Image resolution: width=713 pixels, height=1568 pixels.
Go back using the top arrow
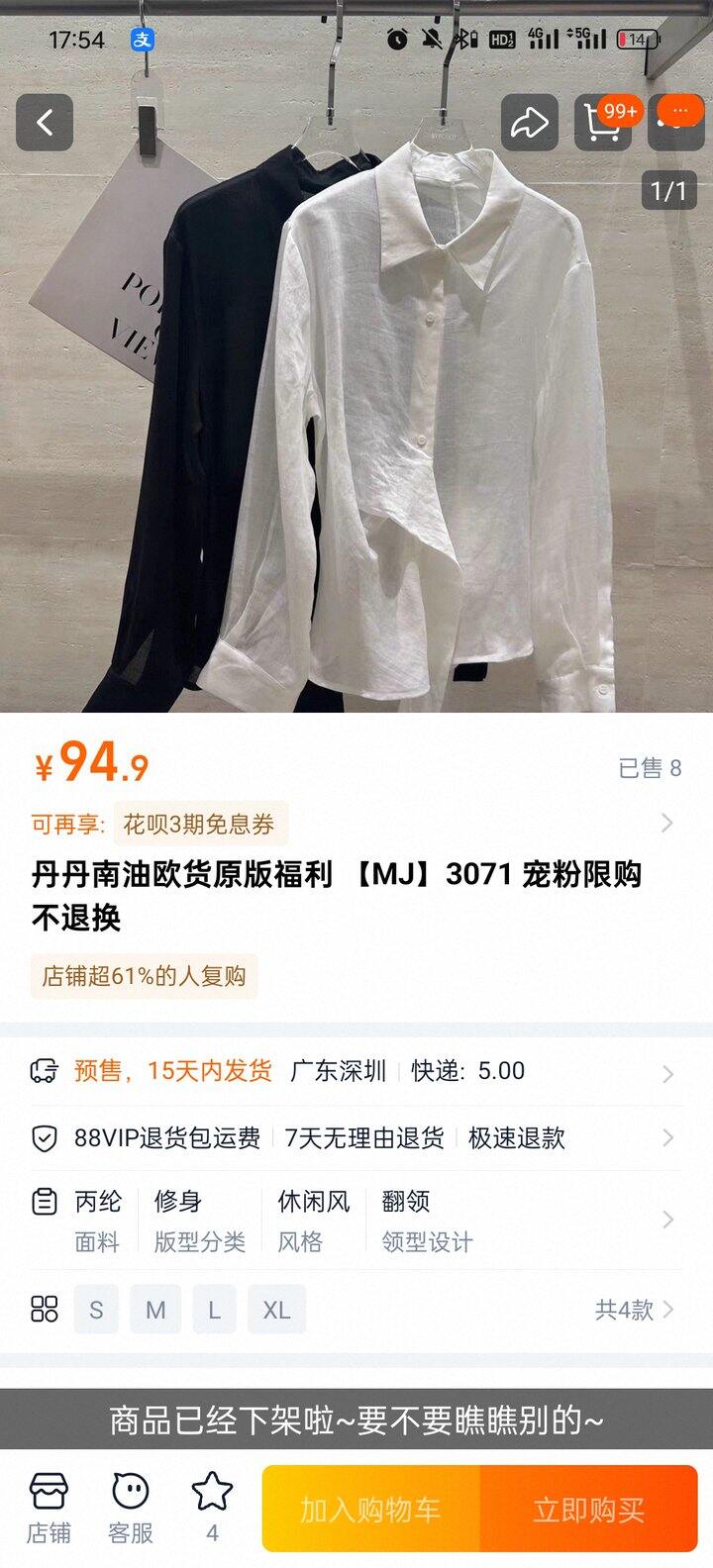[x=45, y=123]
